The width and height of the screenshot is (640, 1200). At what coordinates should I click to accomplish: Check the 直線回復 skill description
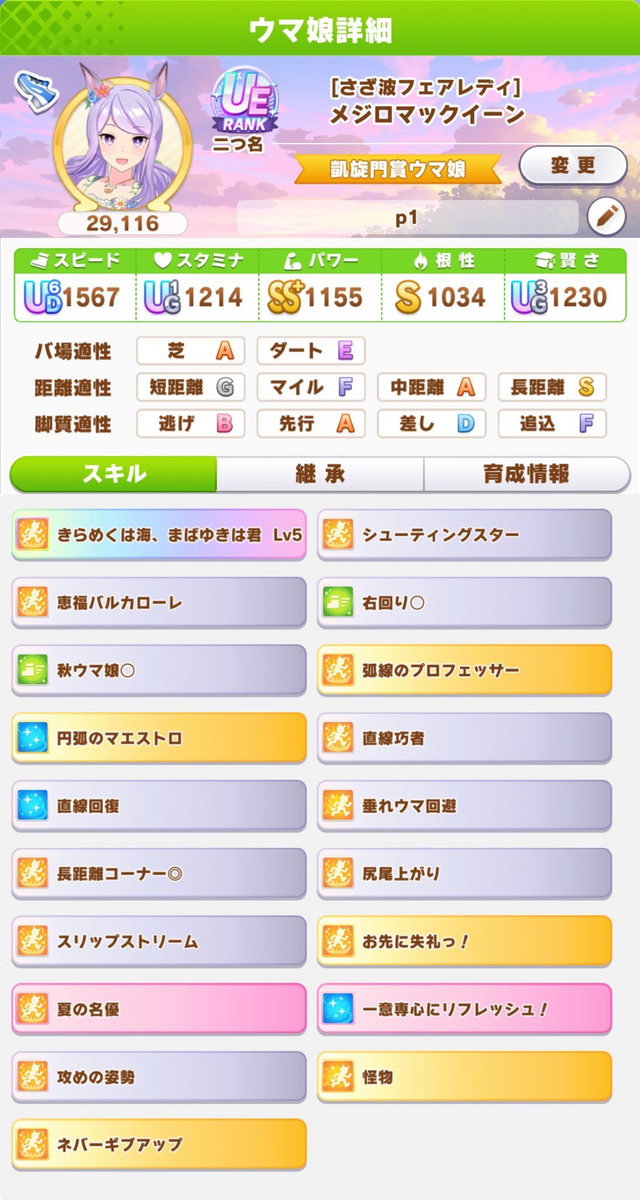coord(159,806)
